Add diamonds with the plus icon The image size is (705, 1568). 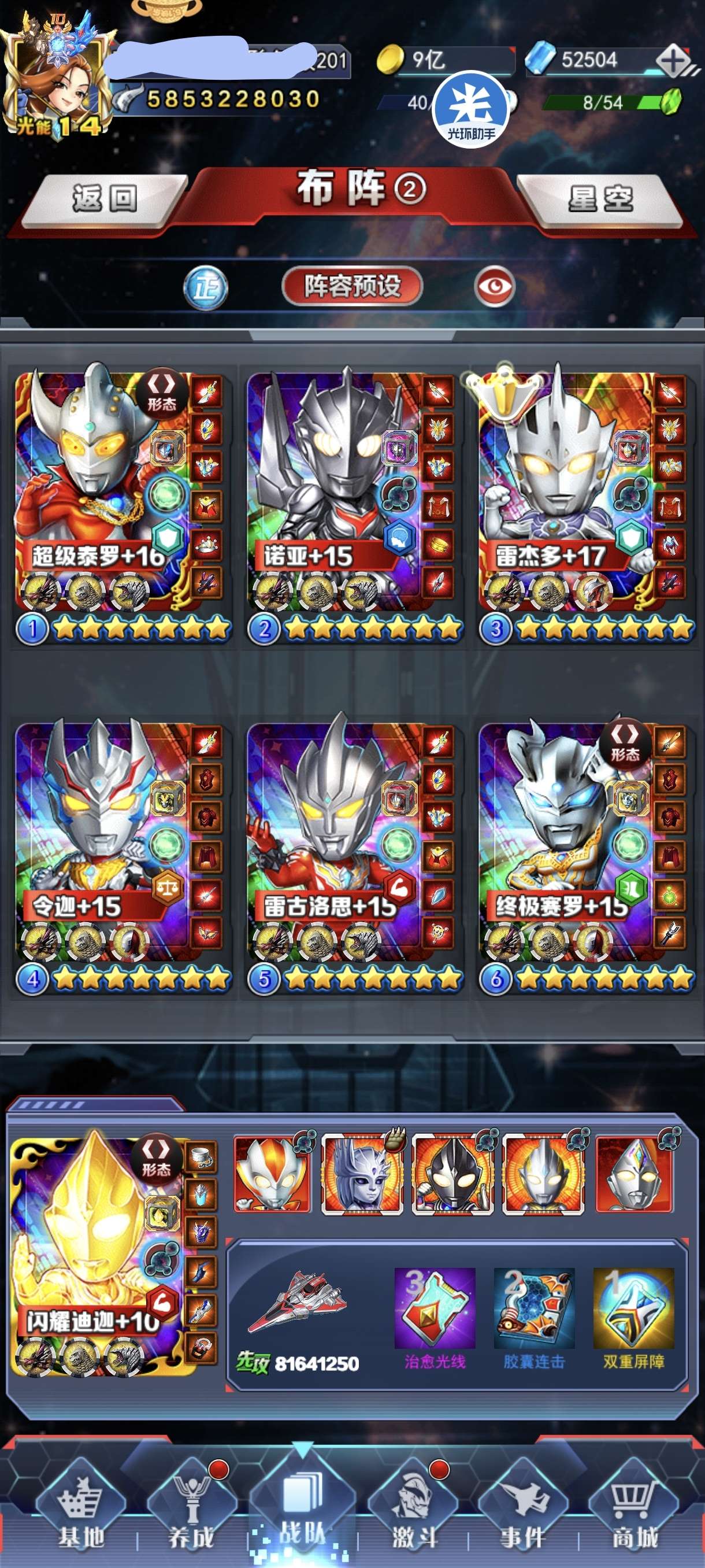click(674, 61)
